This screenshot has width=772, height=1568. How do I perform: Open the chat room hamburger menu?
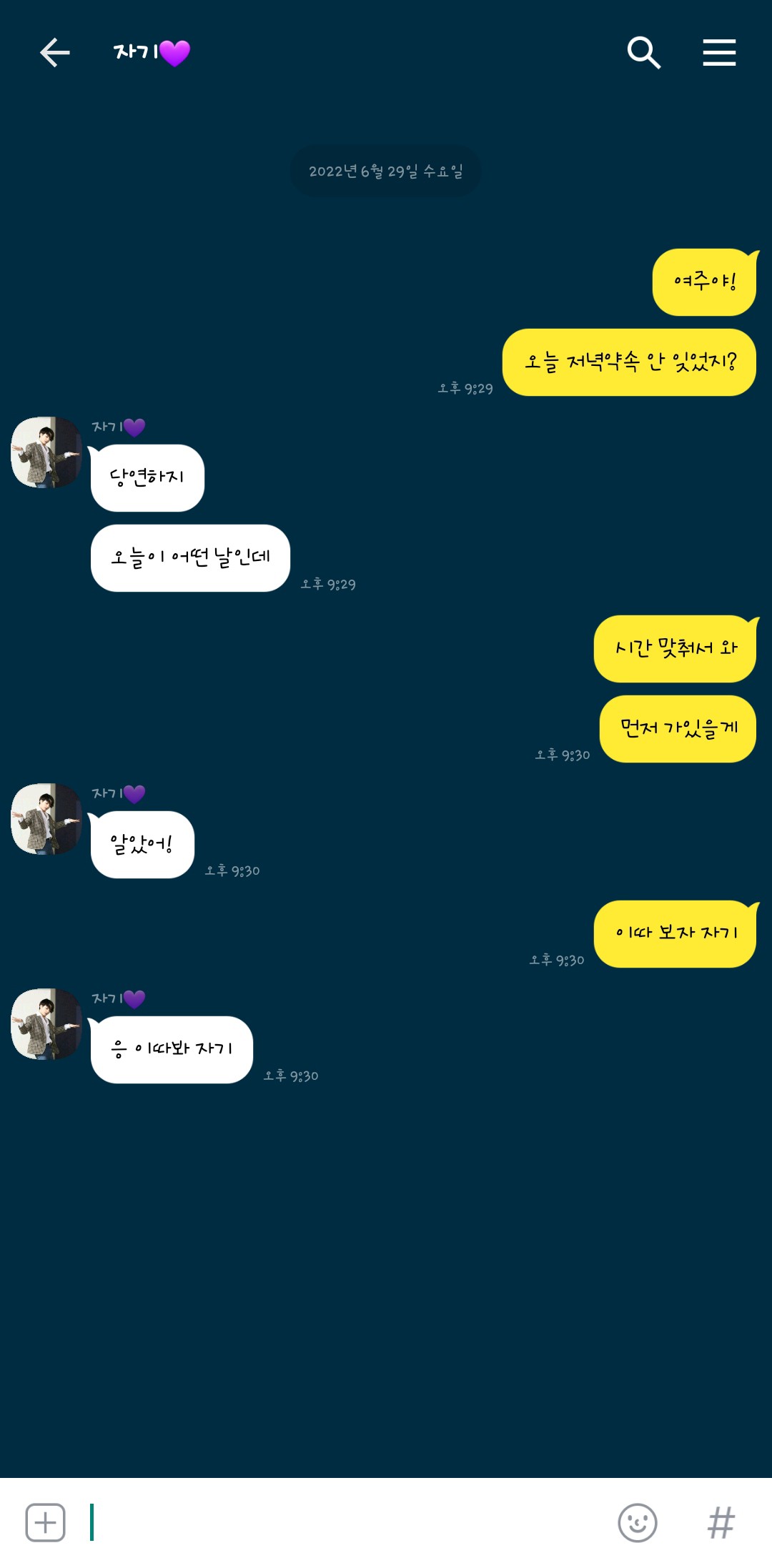point(719,53)
